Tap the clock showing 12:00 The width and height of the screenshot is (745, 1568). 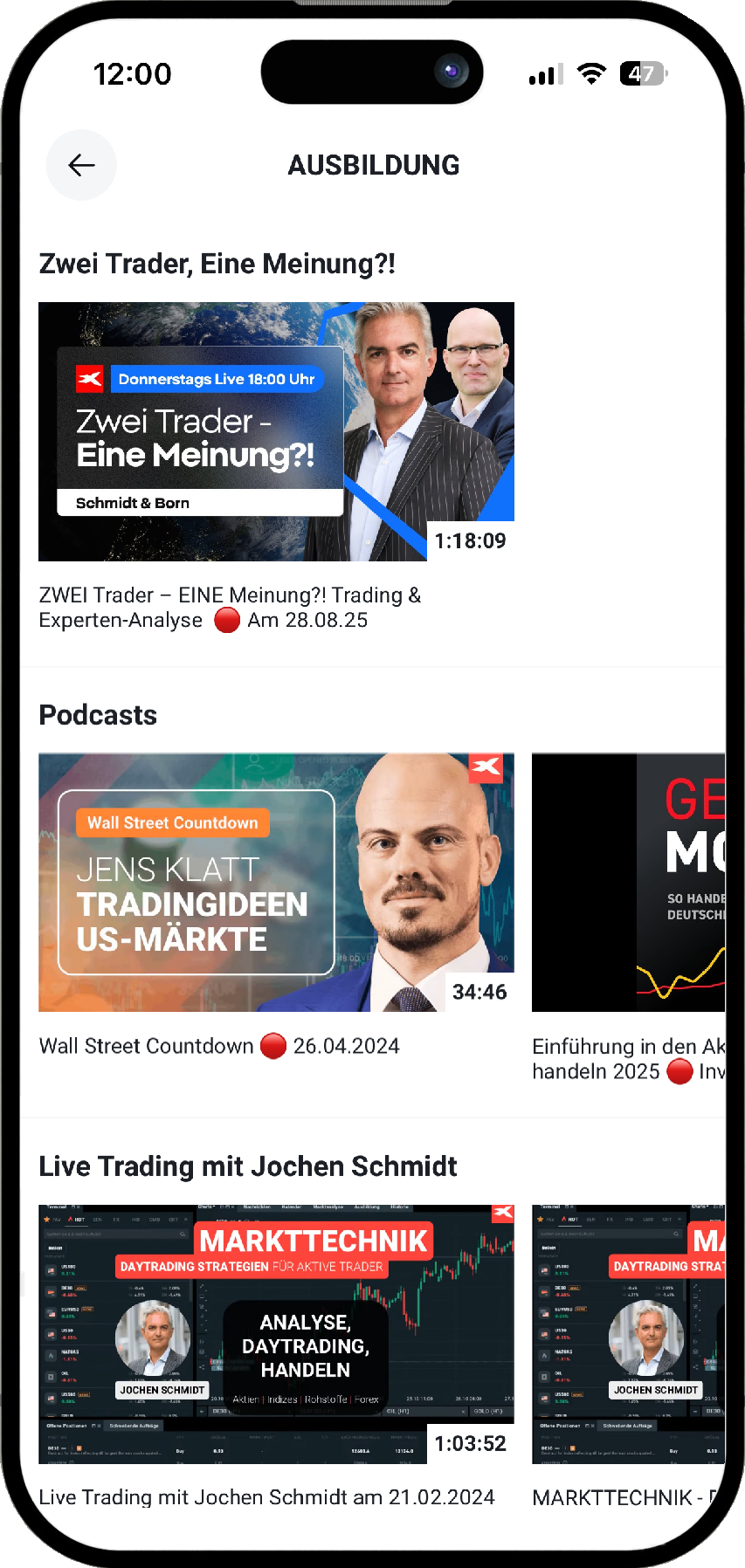tap(134, 73)
